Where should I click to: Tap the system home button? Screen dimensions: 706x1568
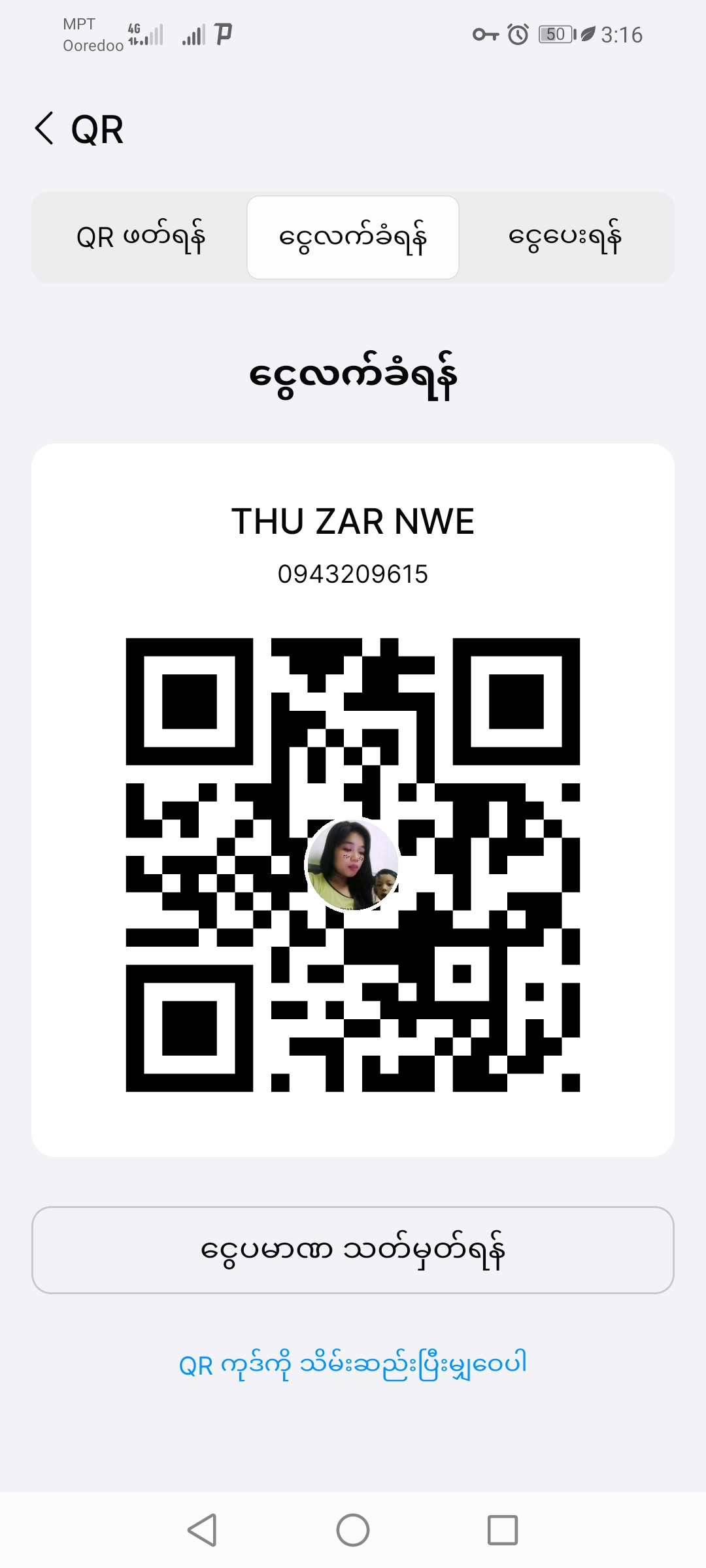(353, 1530)
